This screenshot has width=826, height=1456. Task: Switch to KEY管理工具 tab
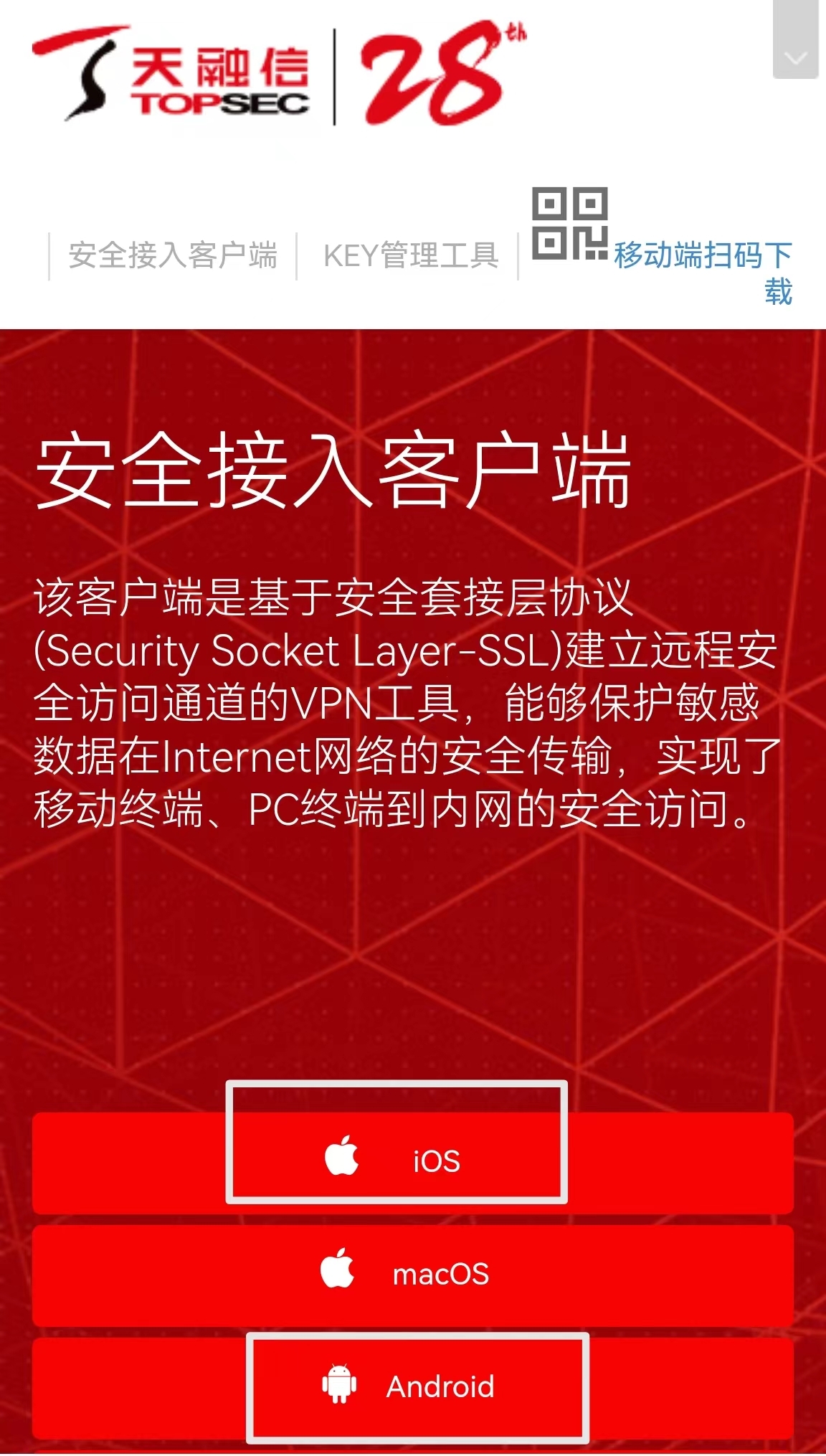coord(411,255)
